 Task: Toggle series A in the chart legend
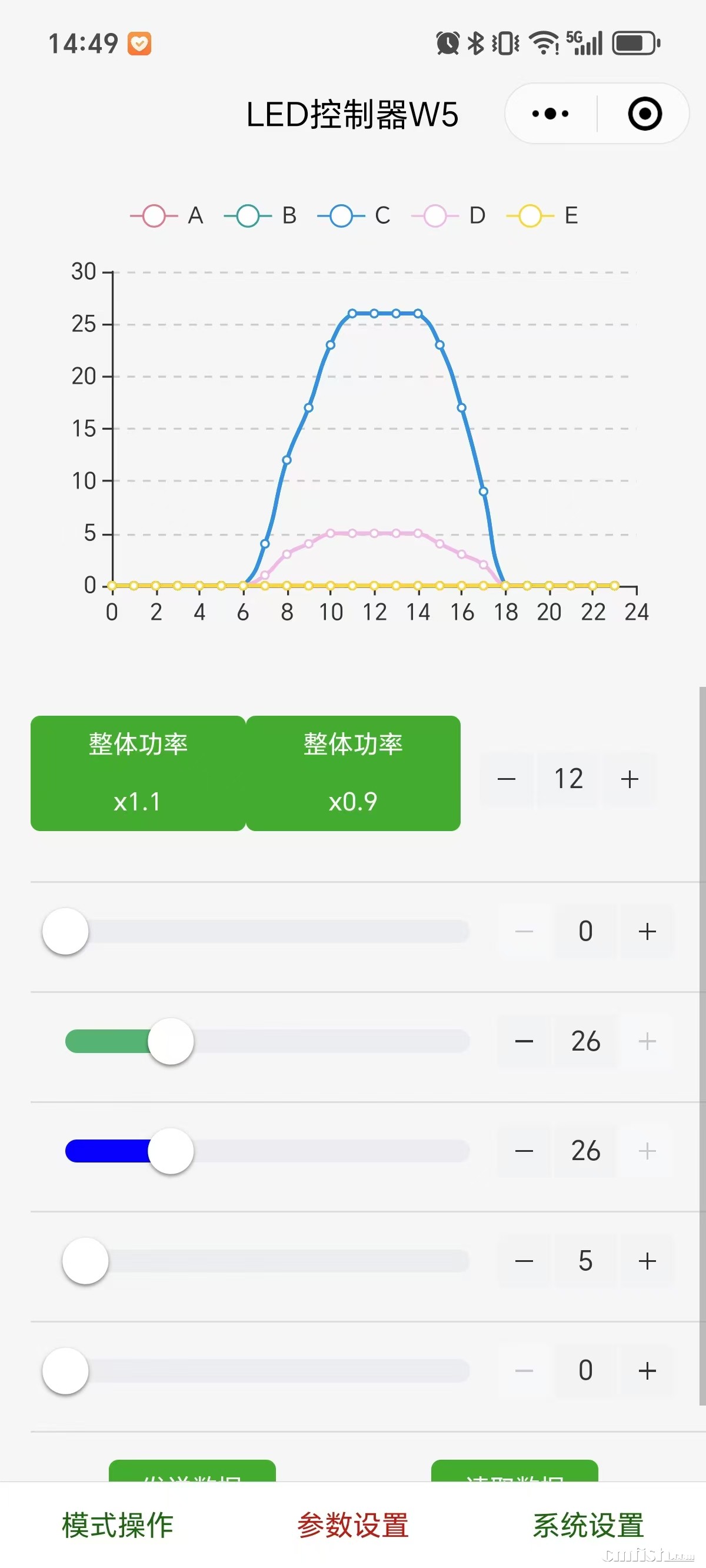click(x=166, y=215)
